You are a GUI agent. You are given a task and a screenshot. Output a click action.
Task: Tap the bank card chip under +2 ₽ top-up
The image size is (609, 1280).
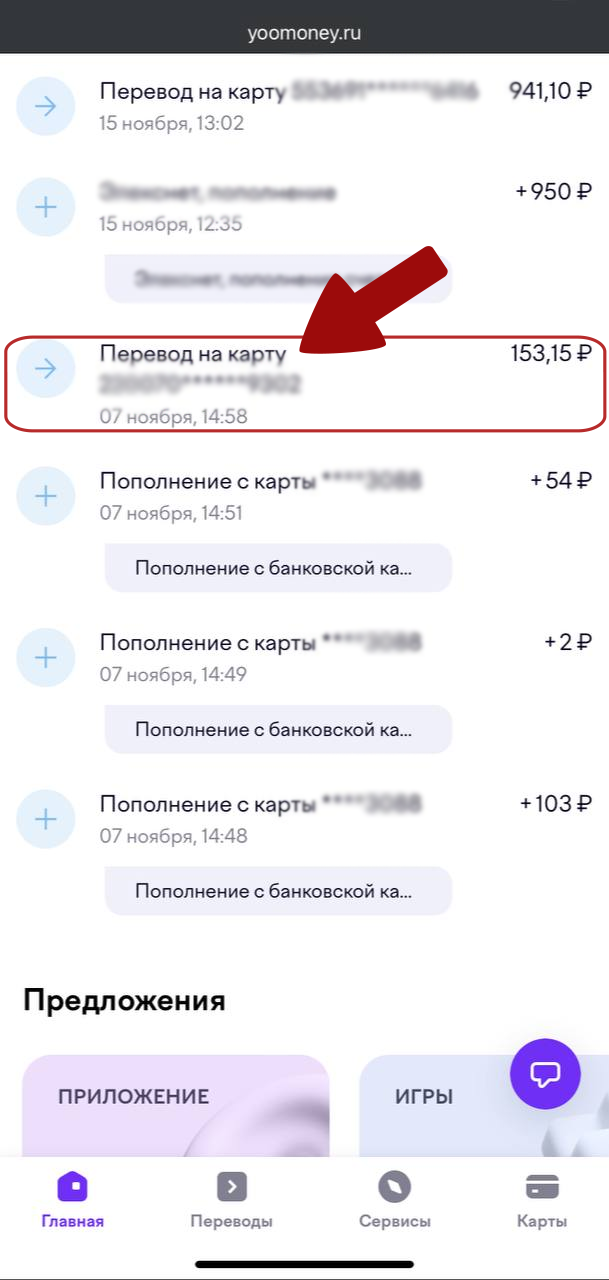[278, 729]
